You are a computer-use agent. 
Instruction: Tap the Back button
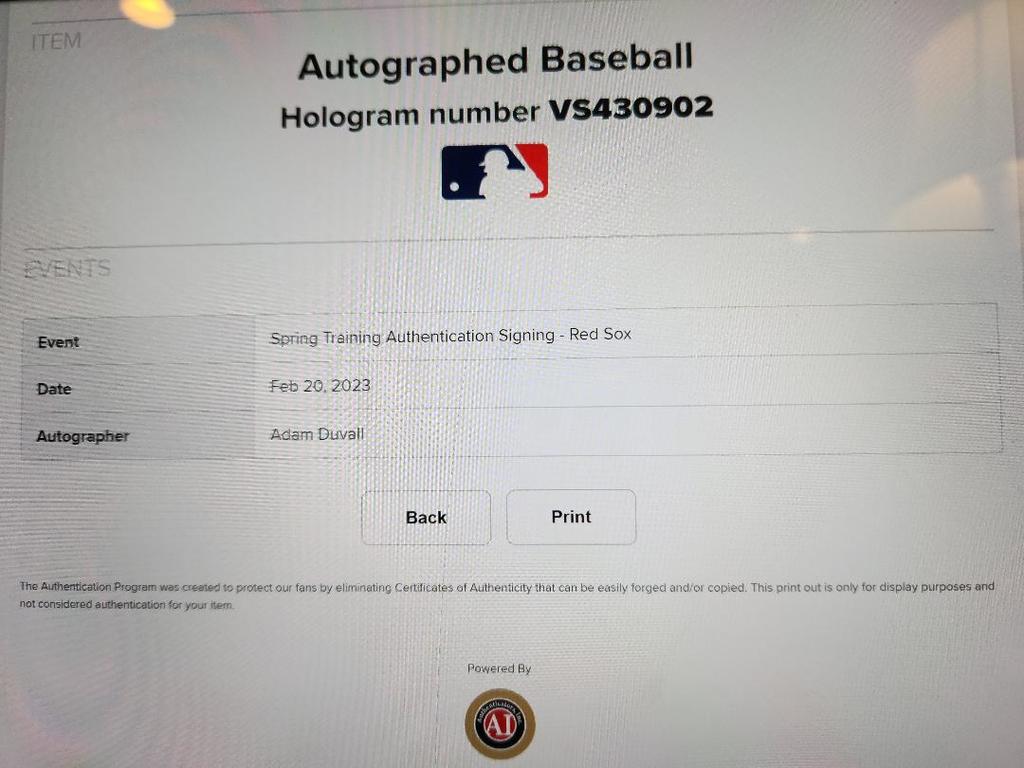point(426,517)
